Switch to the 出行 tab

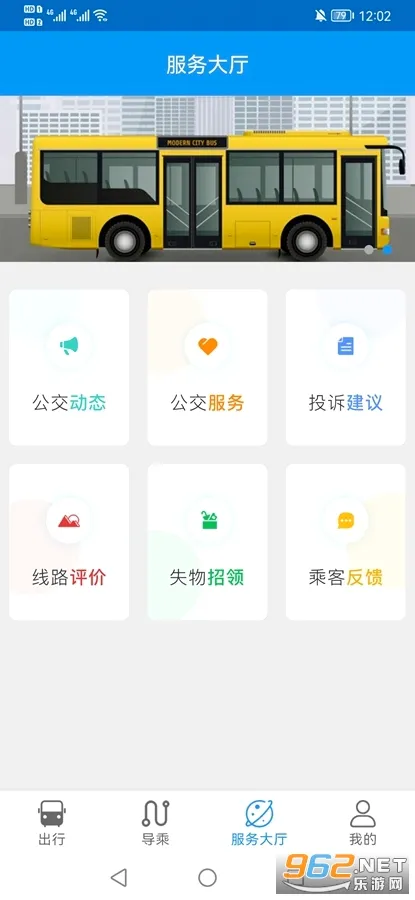point(52,823)
